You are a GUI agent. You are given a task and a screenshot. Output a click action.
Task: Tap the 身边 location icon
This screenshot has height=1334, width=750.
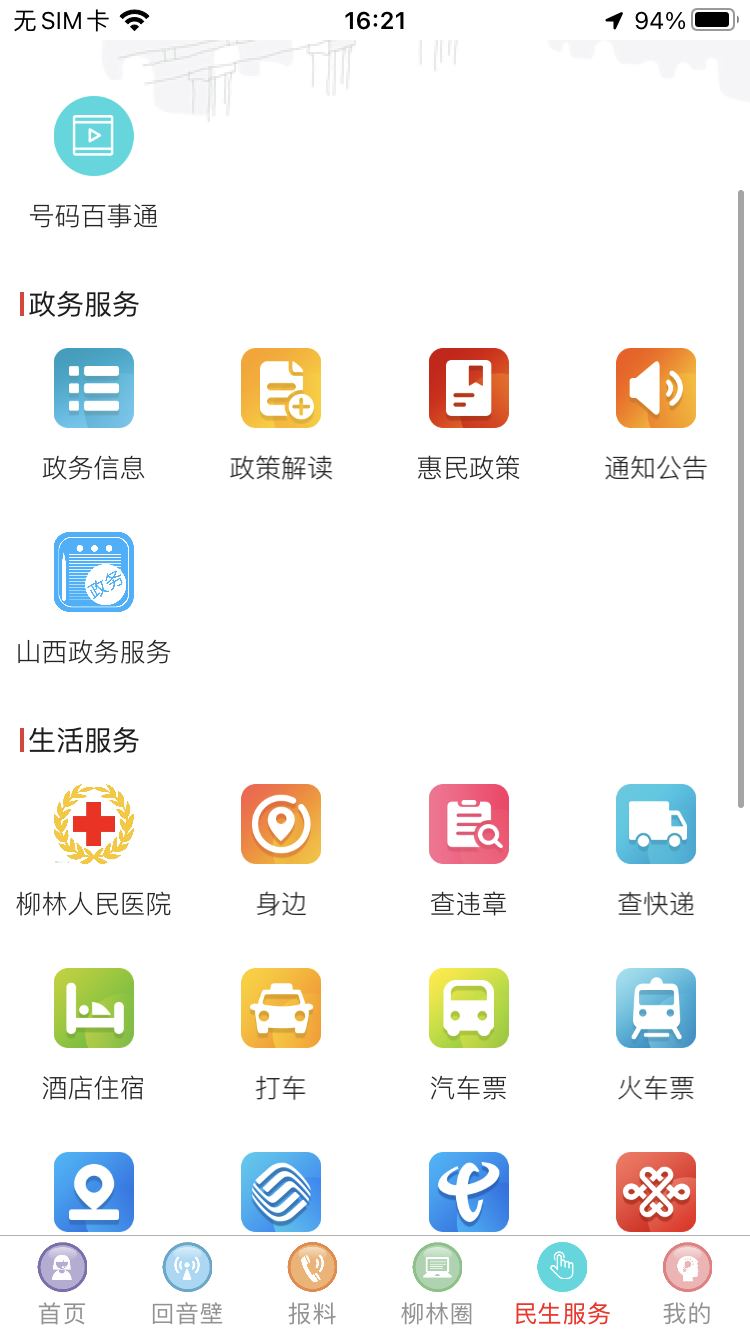(280, 824)
